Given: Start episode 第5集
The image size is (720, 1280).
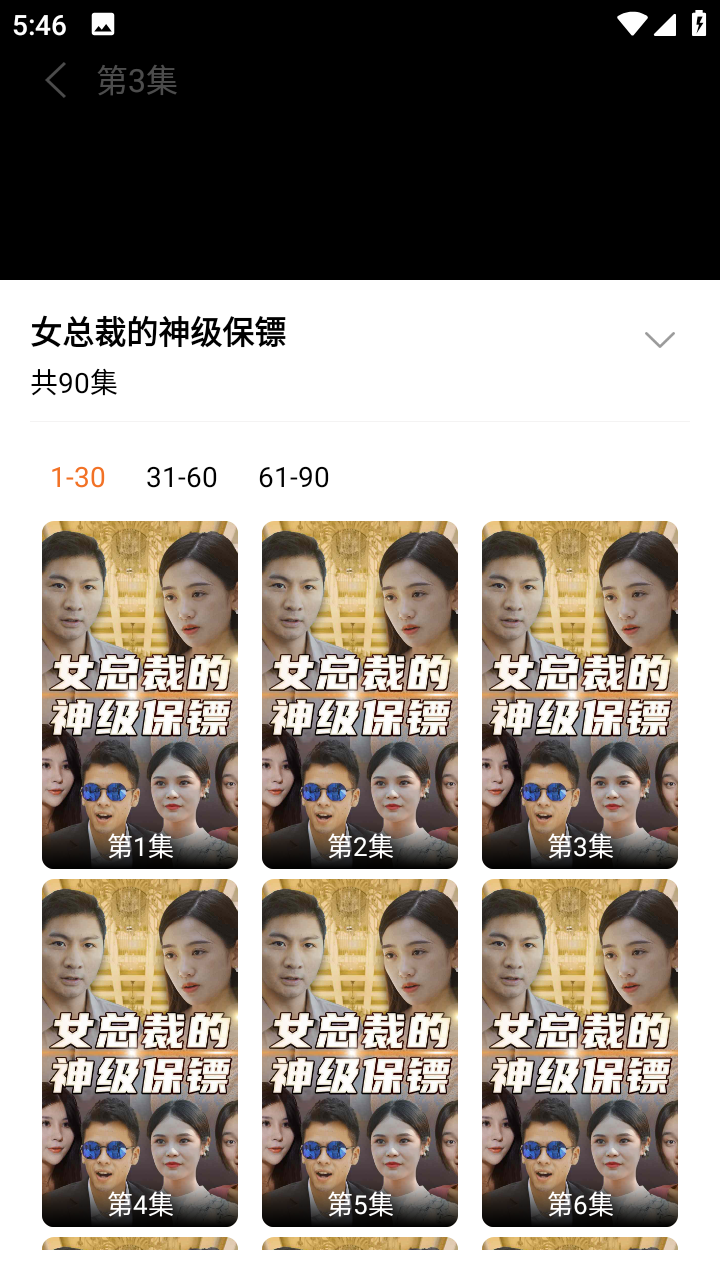Looking at the screenshot, I should click(360, 1052).
